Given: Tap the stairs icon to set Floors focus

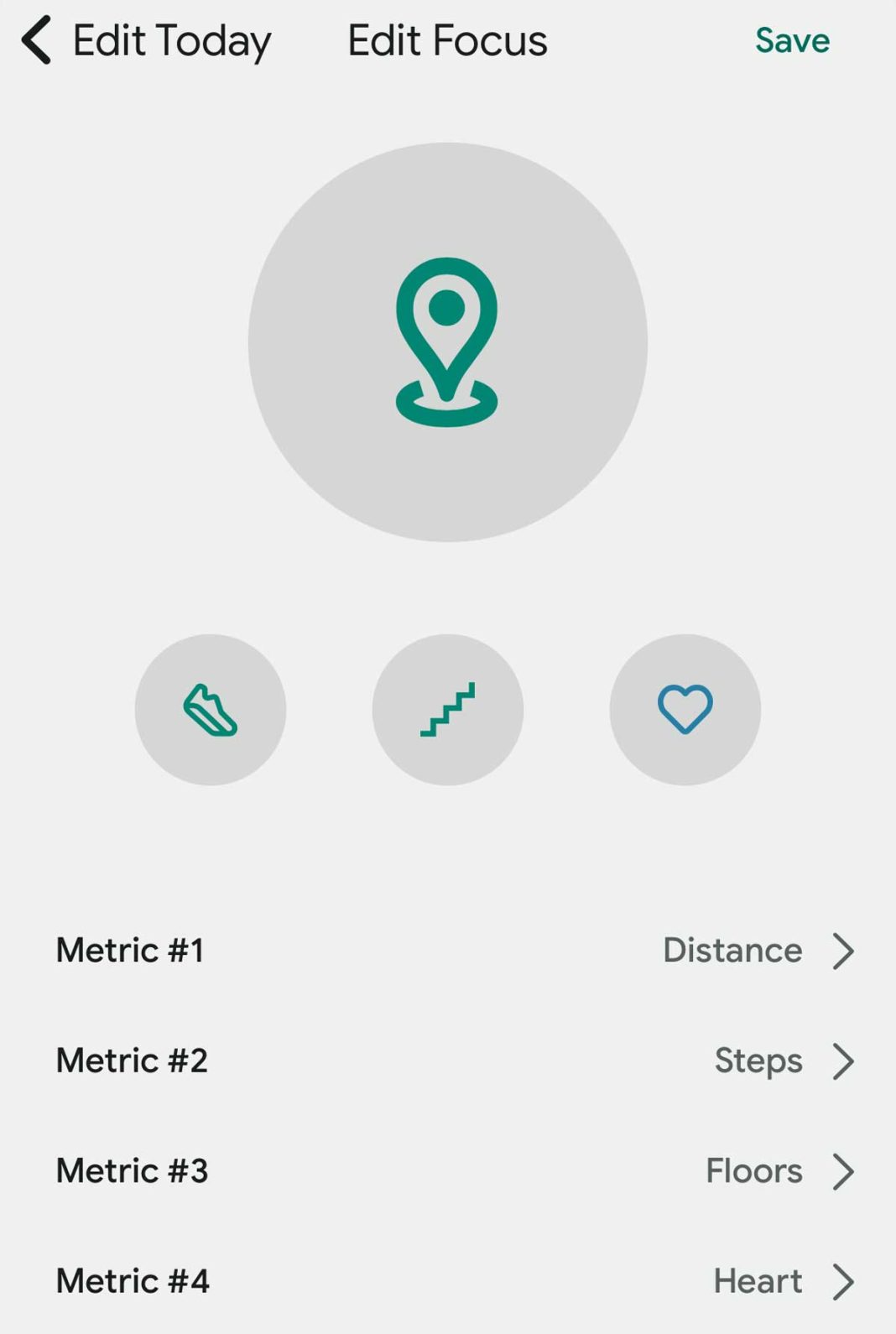Looking at the screenshot, I should [x=449, y=709].
